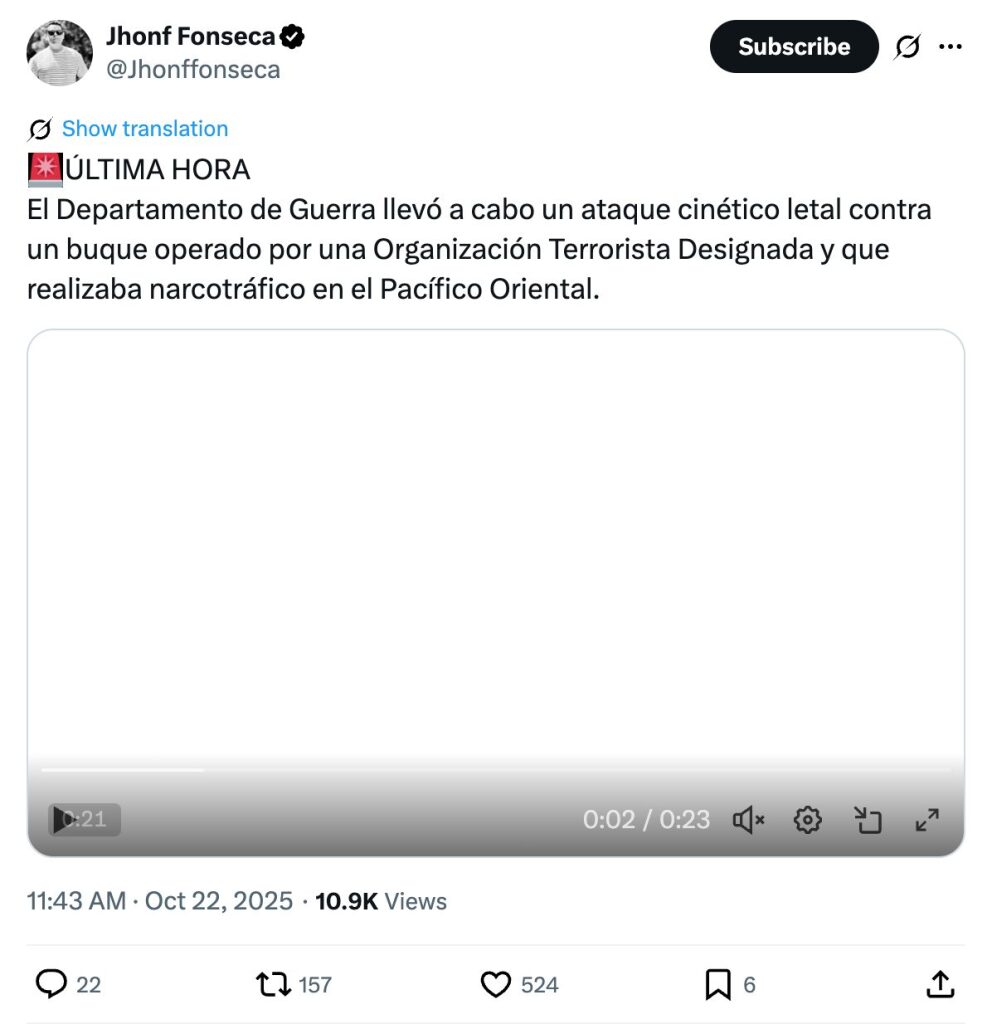Expand the video to full screen
This screenshot has height=1024, width=992.
927,820
